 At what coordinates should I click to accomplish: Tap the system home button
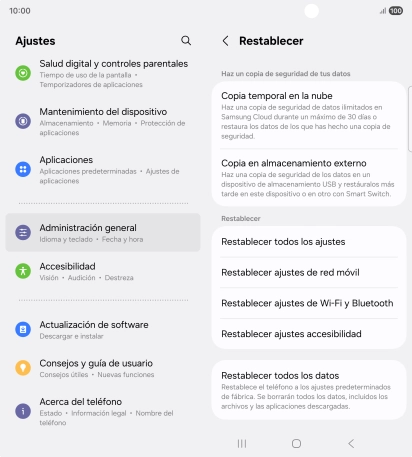coord(296,443)
